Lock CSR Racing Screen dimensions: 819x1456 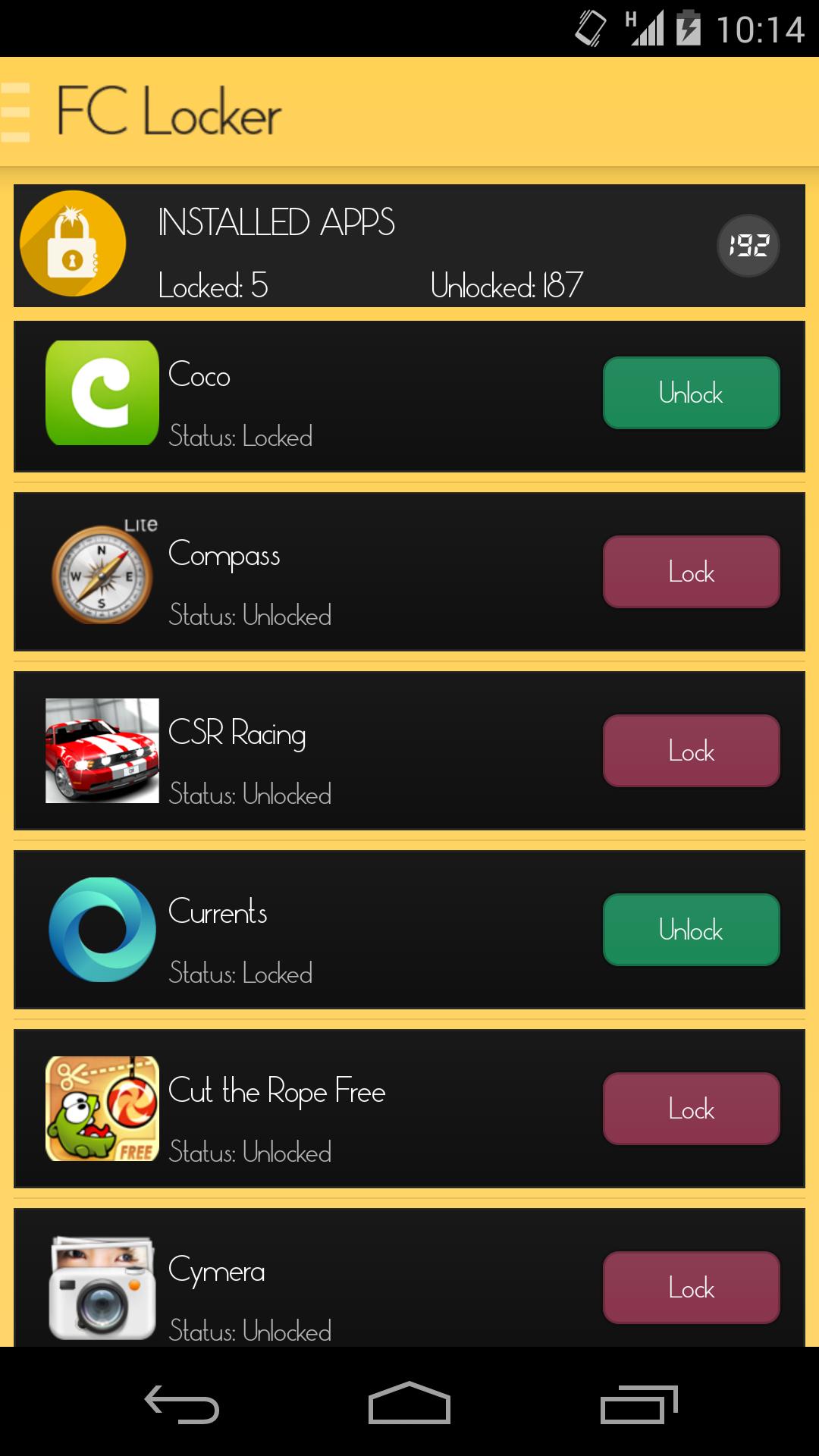[x=691, y=751]
